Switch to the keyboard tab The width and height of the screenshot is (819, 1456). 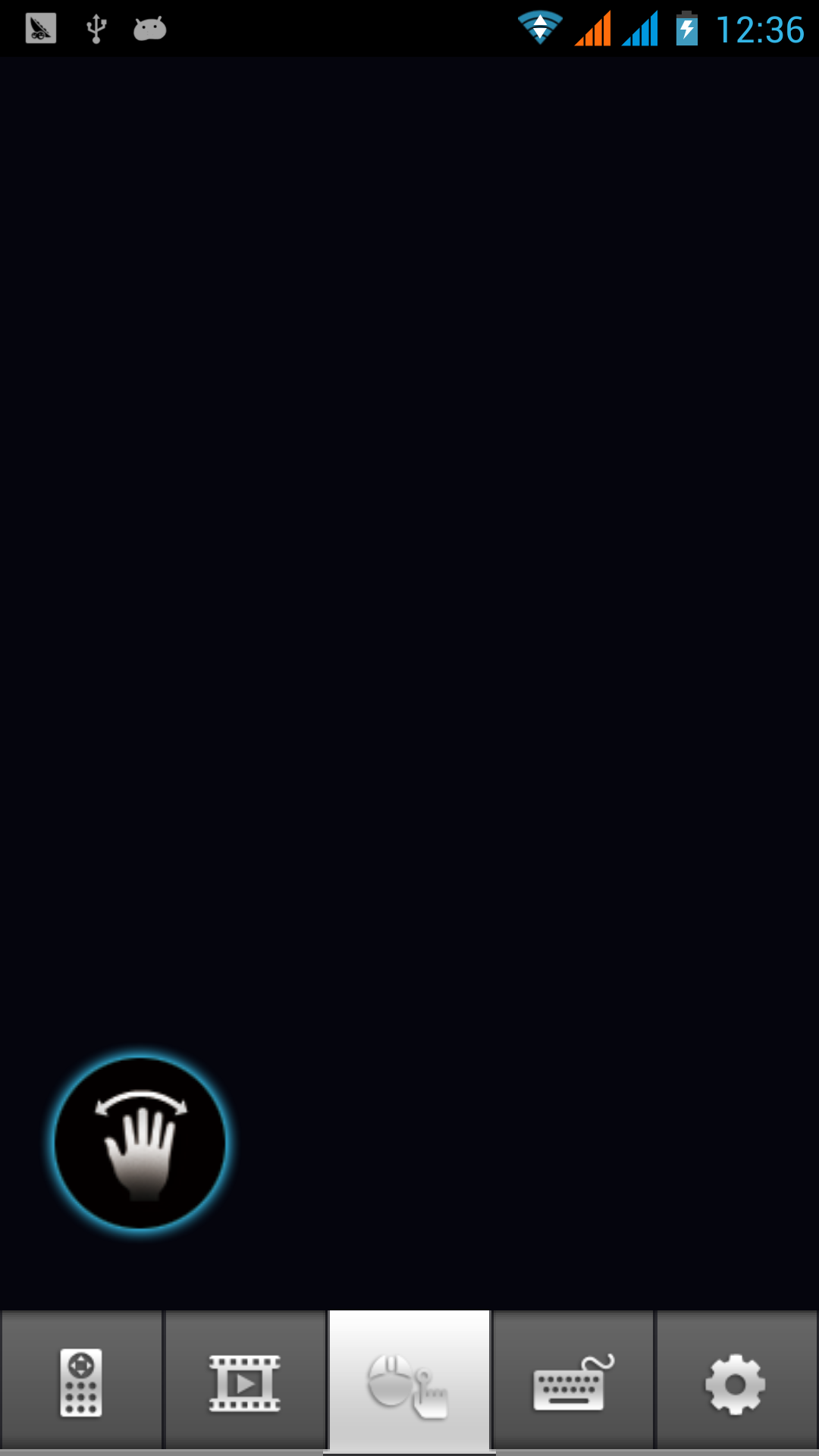coord(573,1381)
